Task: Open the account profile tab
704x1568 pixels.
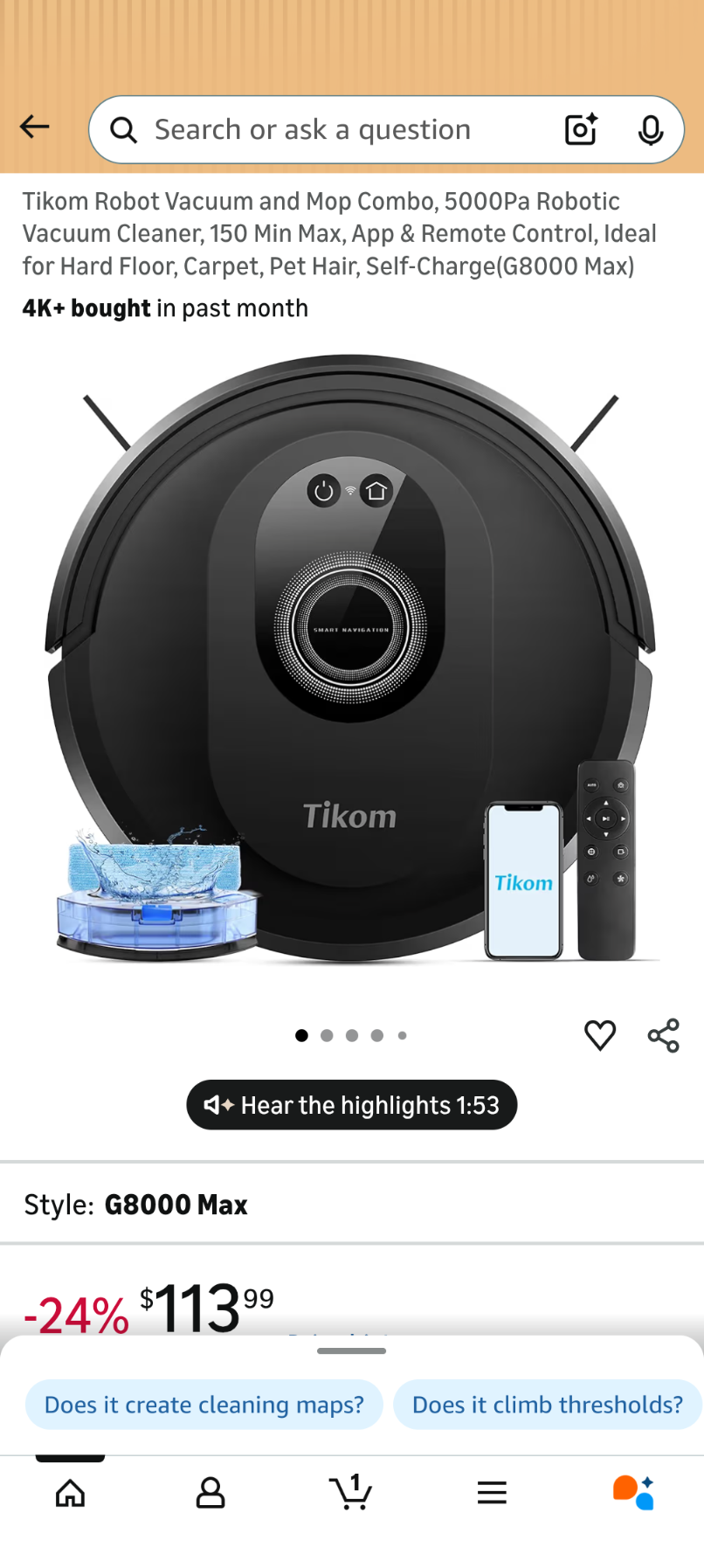Action: [211, 1493]
